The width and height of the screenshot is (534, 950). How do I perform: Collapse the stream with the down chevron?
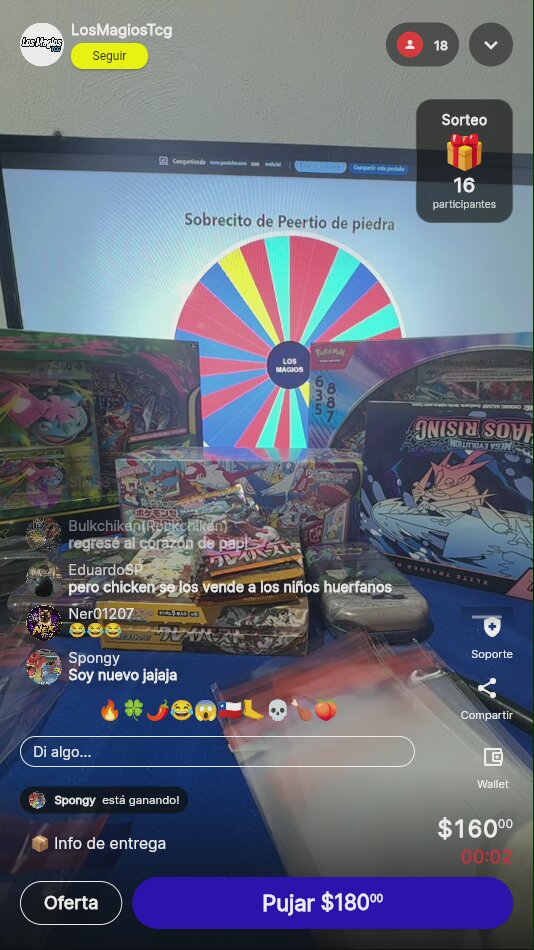tap(491, 45)
